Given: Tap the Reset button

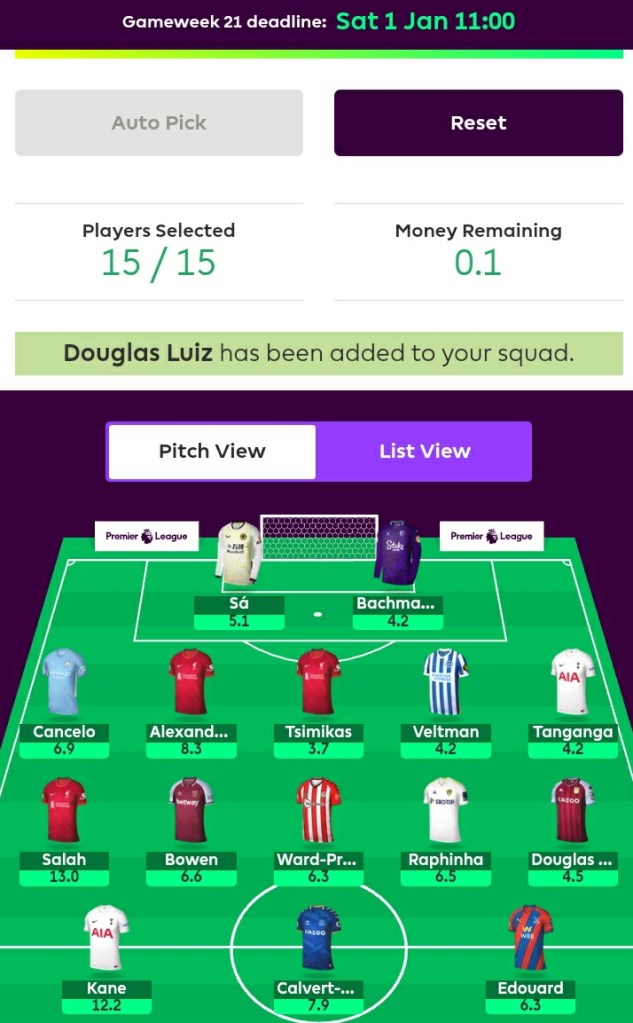Looking at the screenshot, I should (x=477, y=123).
